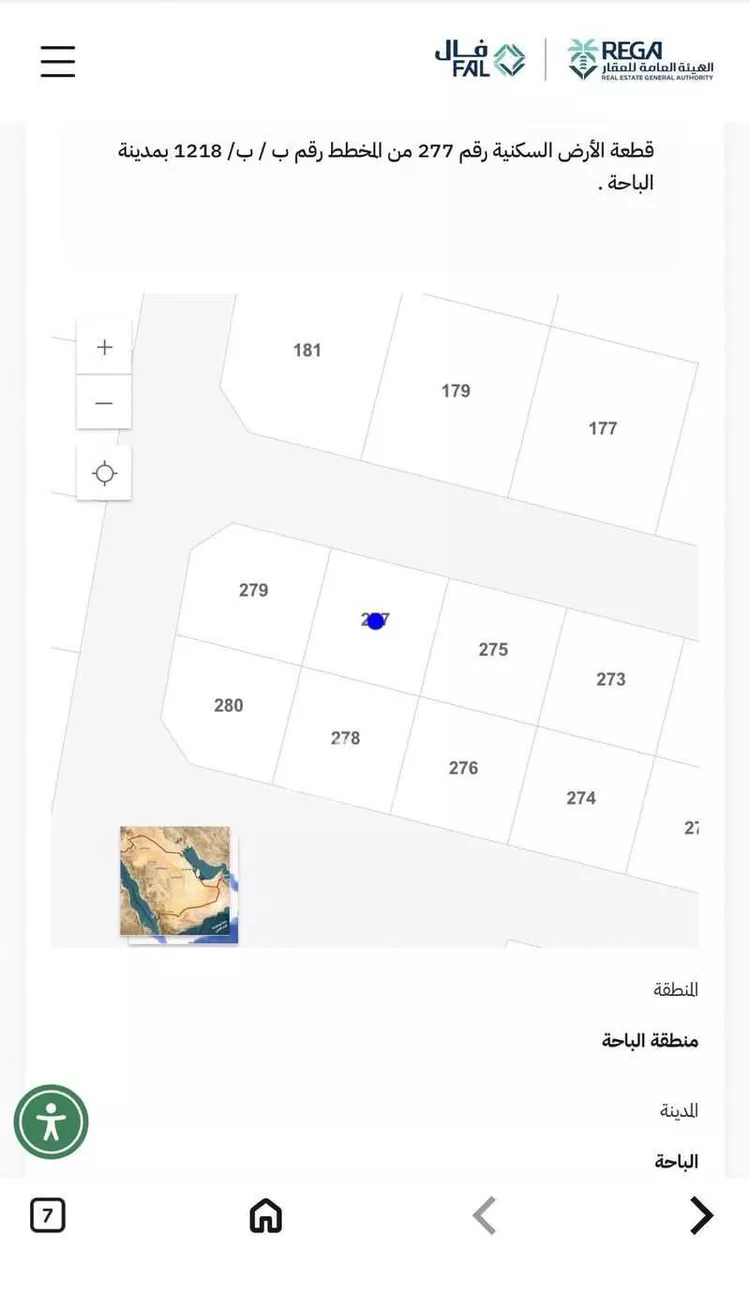Open the hamburger menu
The image size is (750, 1311).
tap(58, 61)
